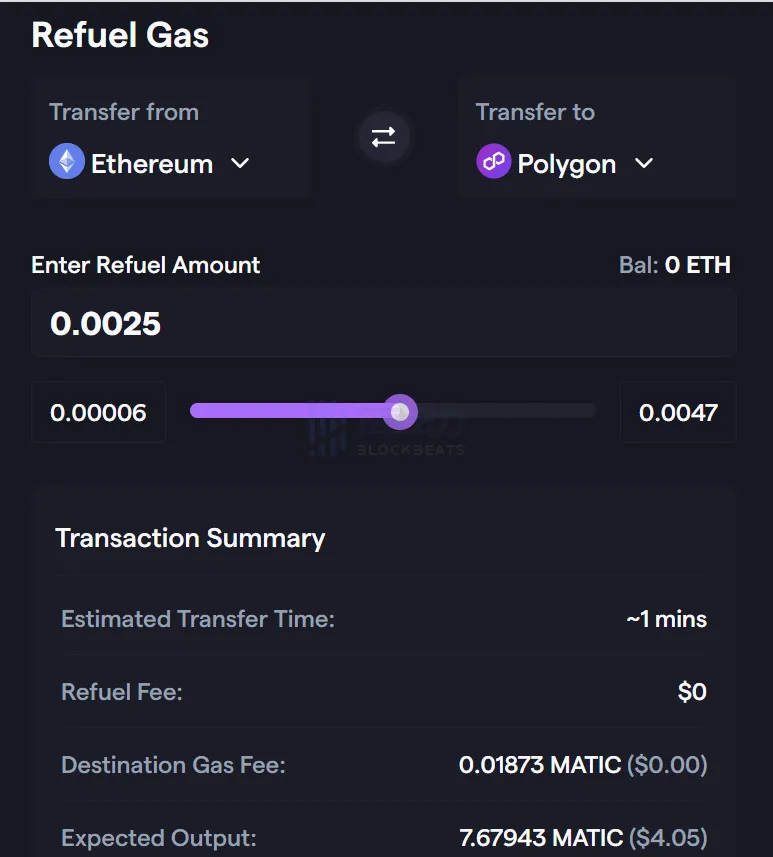Open the Transfer from Ethereum dropdown
This screenshot has width=773, height=857.
pos(150,164)
